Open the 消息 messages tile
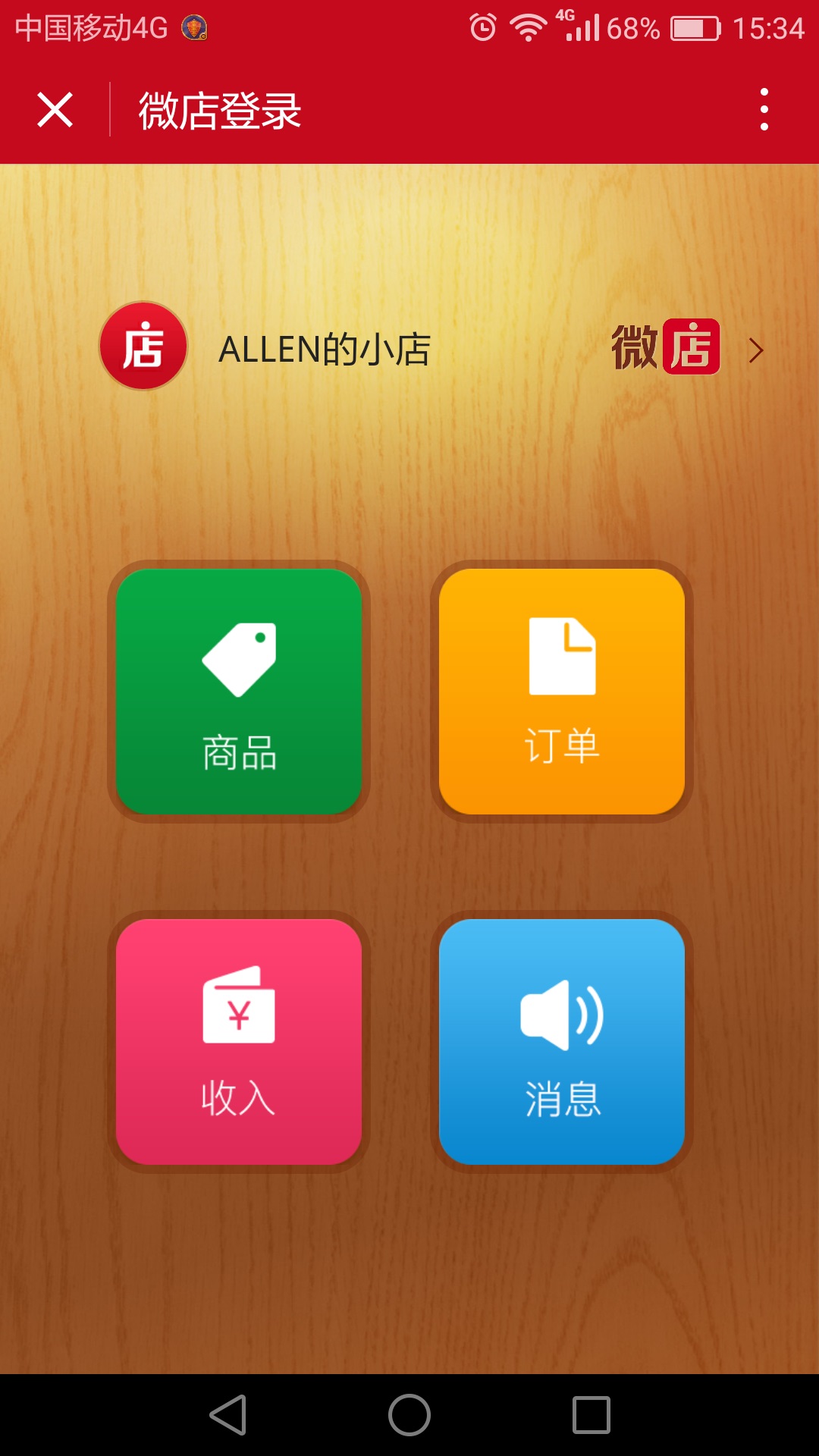Image resolution: width=819 pixels, height=1456 pixels. tap(562, 1041)
